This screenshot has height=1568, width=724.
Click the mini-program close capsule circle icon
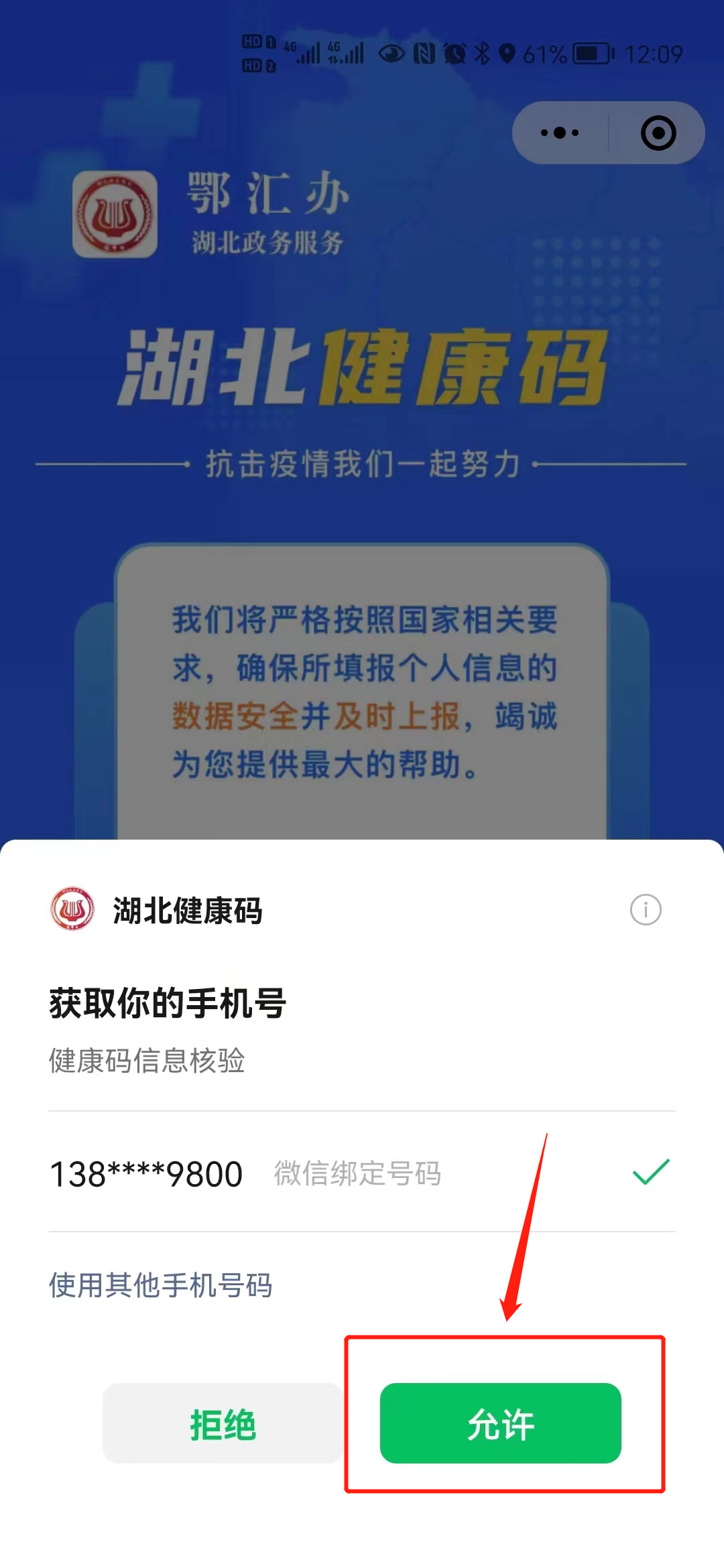[658, 133]
